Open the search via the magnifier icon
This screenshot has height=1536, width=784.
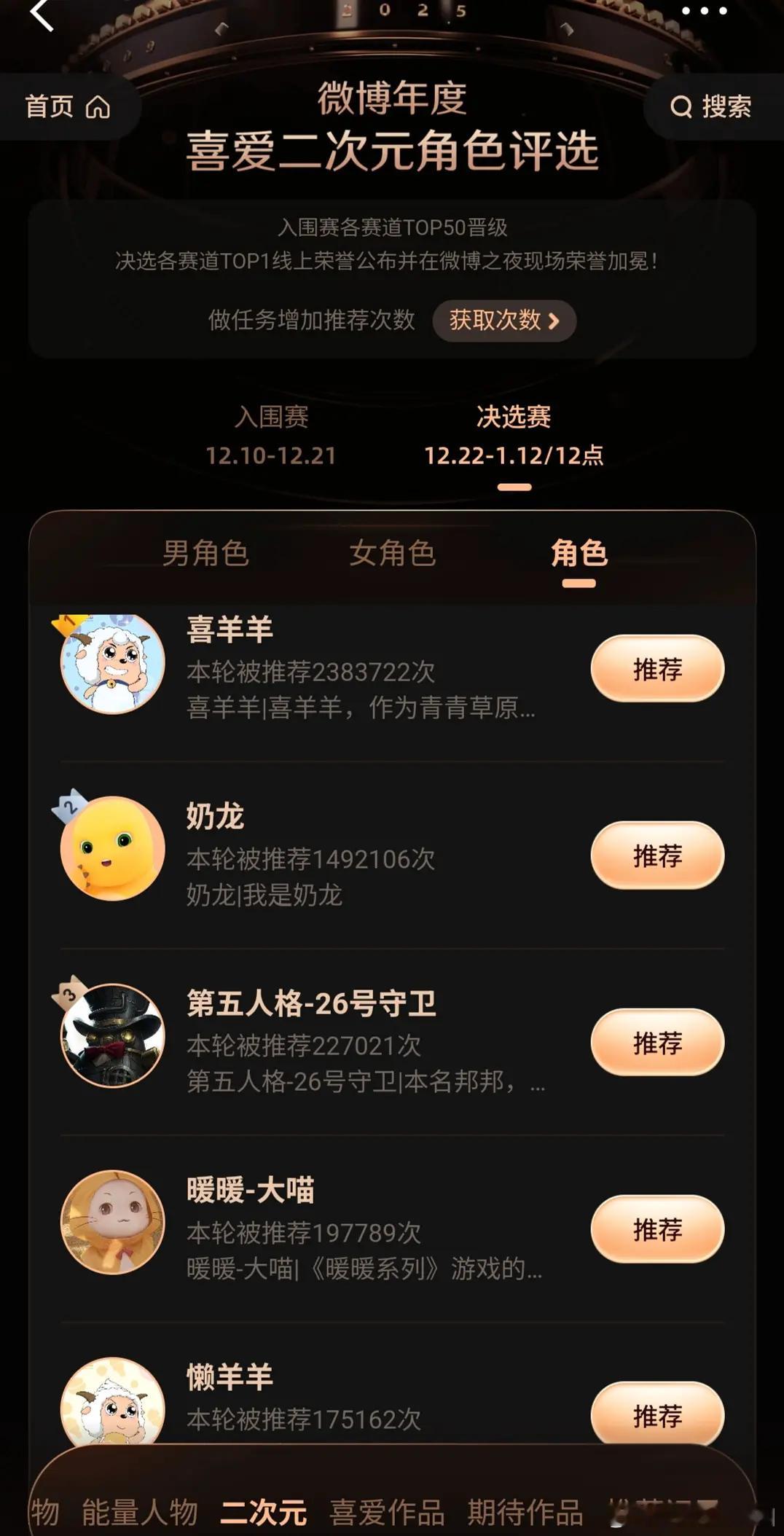tap(681, 108)
